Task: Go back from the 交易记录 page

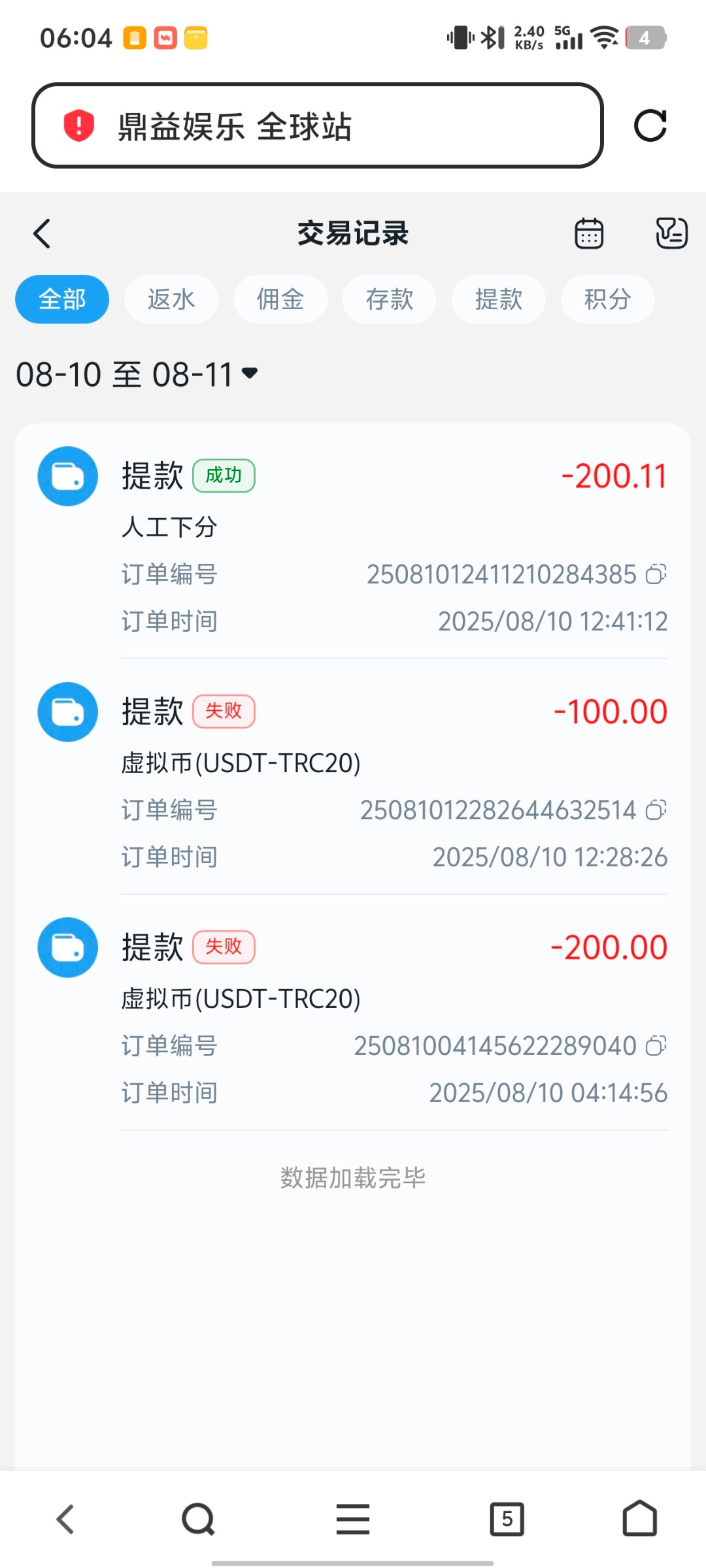Action: click(x=42, y=233)
